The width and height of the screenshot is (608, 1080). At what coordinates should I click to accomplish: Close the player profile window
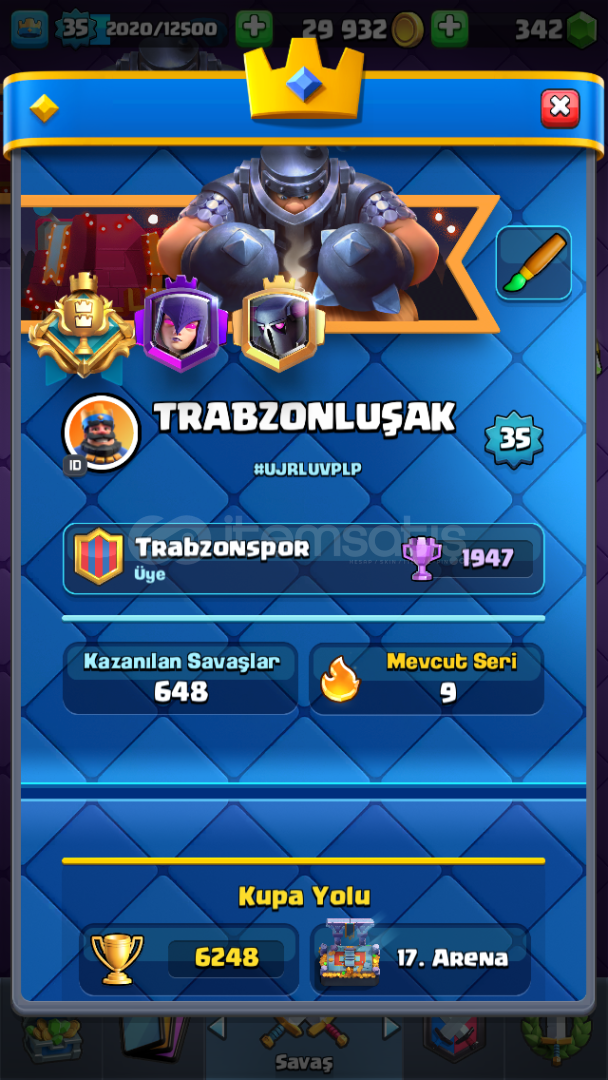(x=560, y=108)
